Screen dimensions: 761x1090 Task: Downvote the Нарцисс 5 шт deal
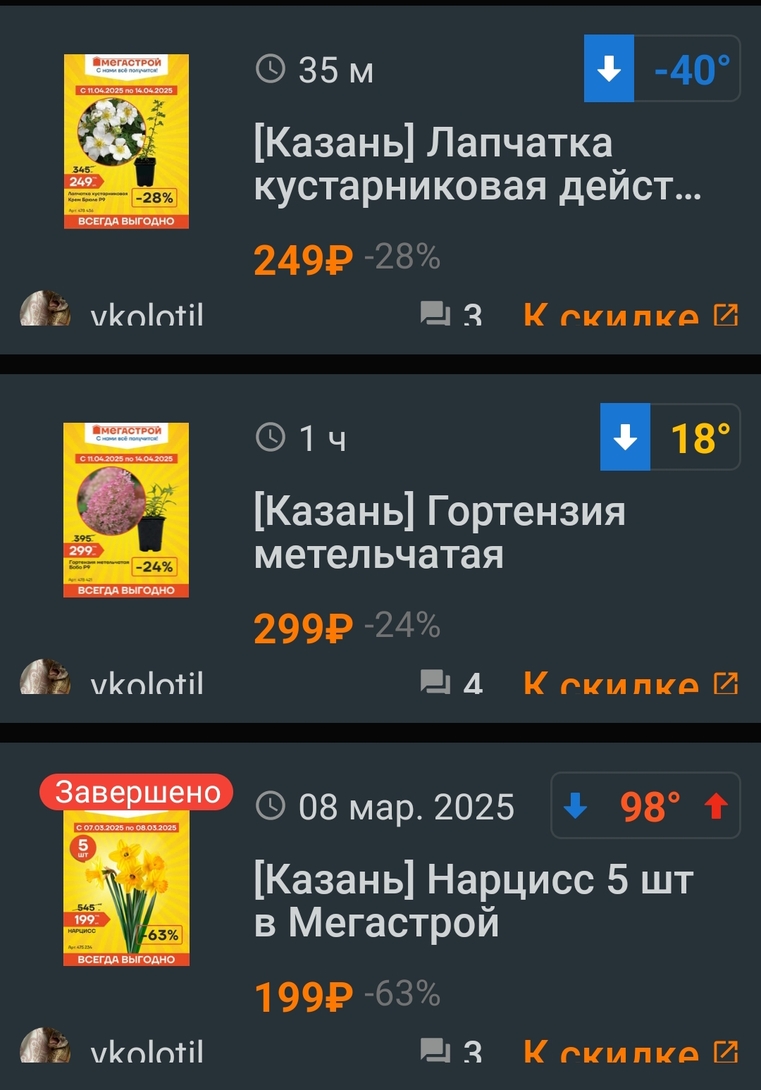tap(577, 807)
